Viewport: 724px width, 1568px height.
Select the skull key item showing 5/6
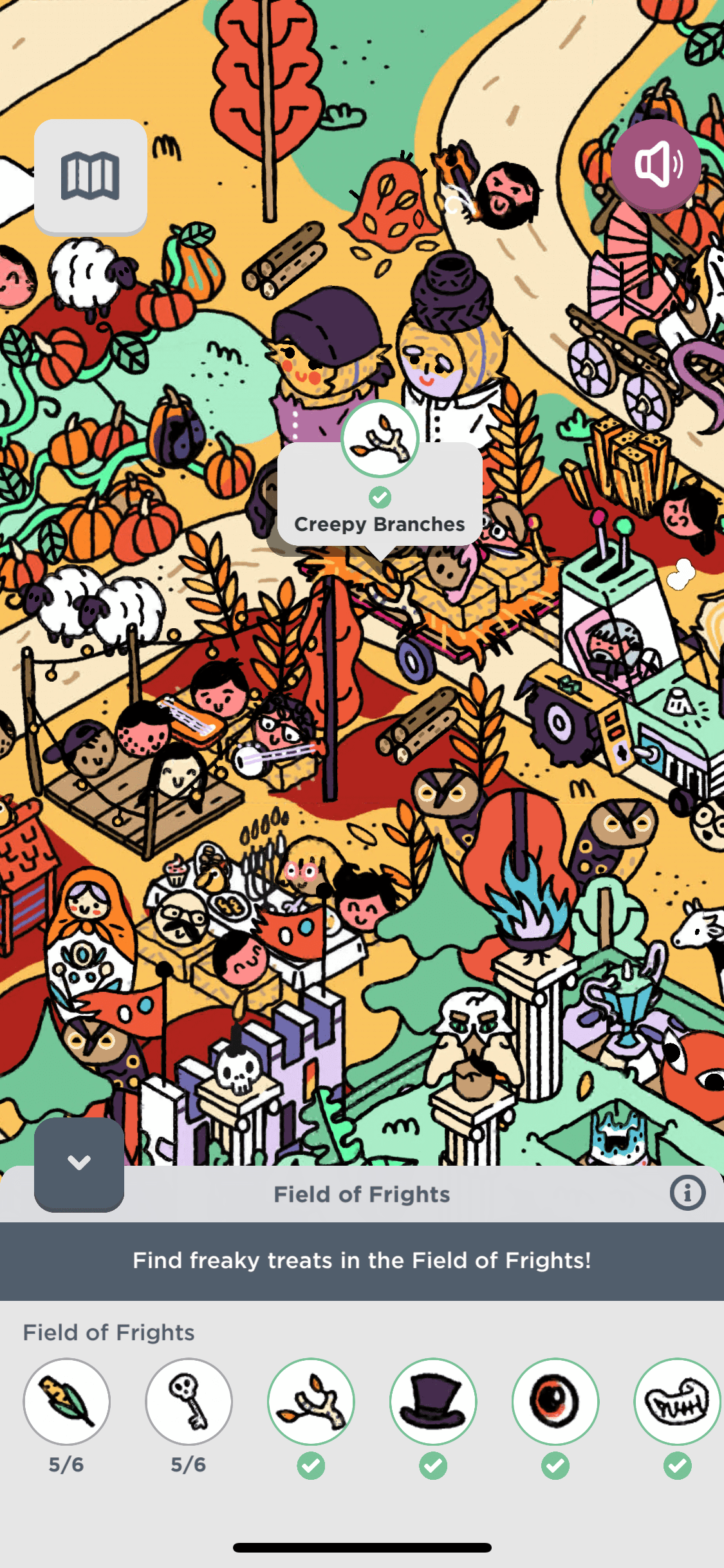click(x=189, y=1401)
